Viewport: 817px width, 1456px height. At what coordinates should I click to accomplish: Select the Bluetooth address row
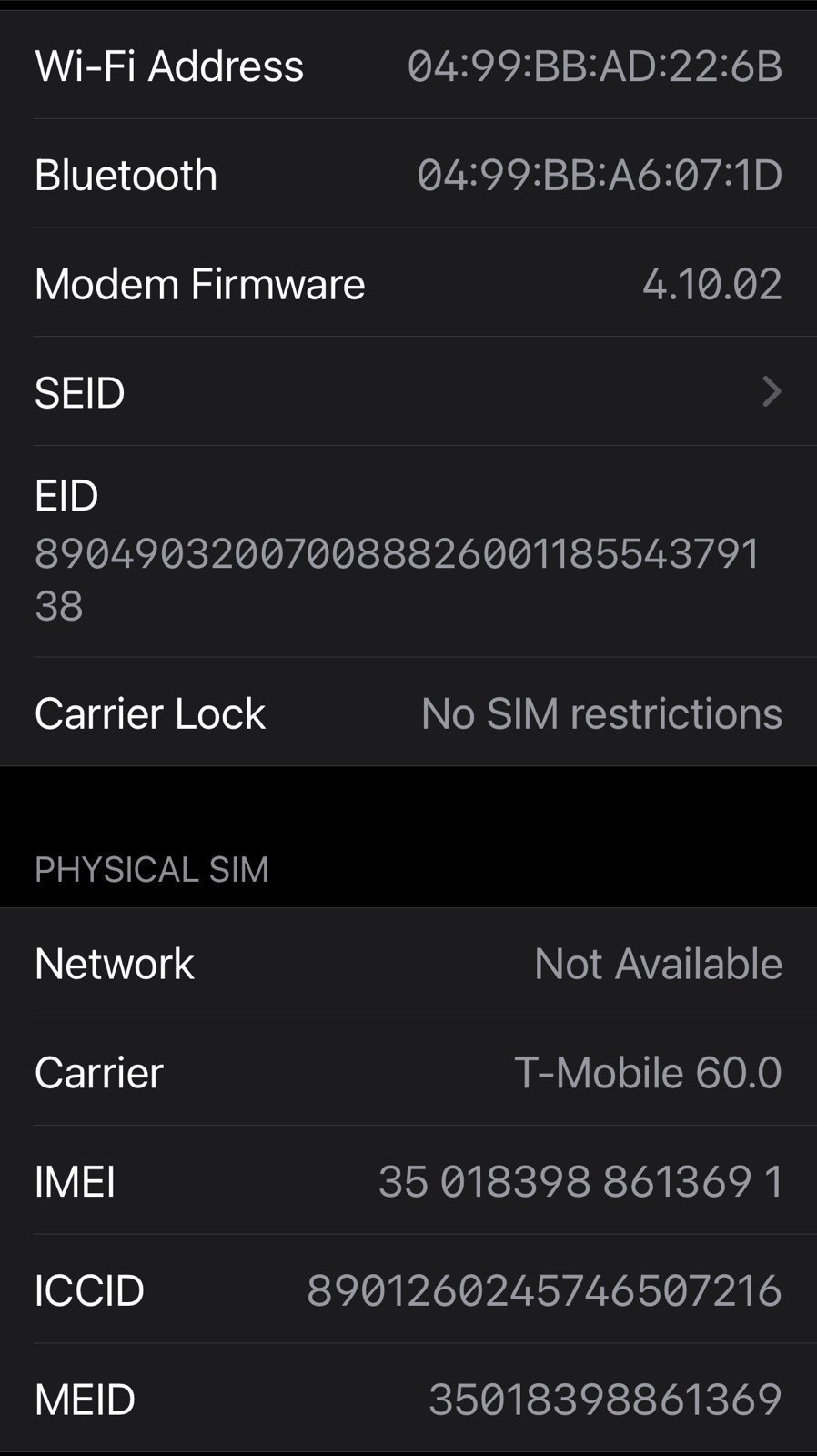[x=408, y=174]
